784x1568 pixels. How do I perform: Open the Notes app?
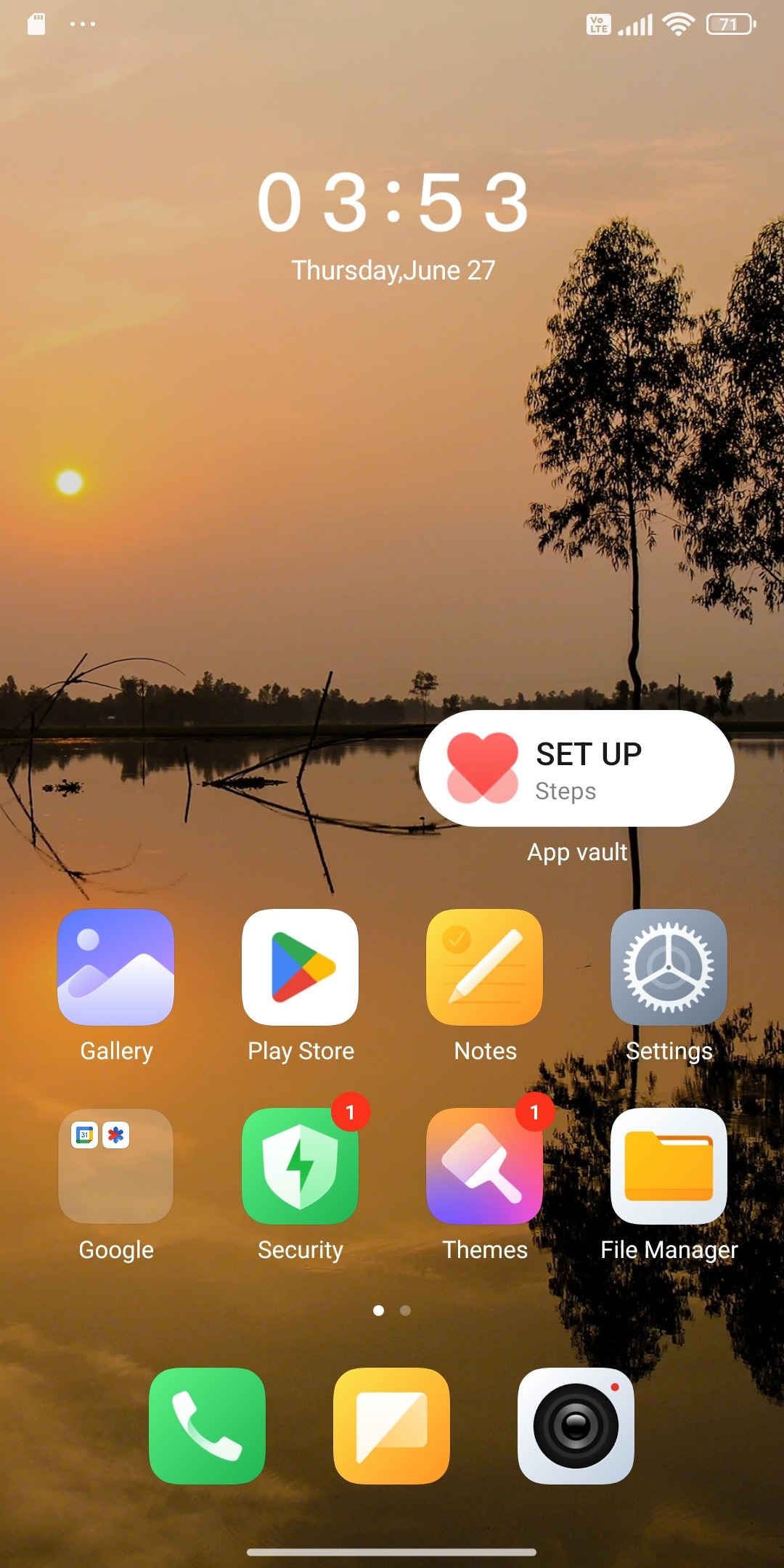484,967
